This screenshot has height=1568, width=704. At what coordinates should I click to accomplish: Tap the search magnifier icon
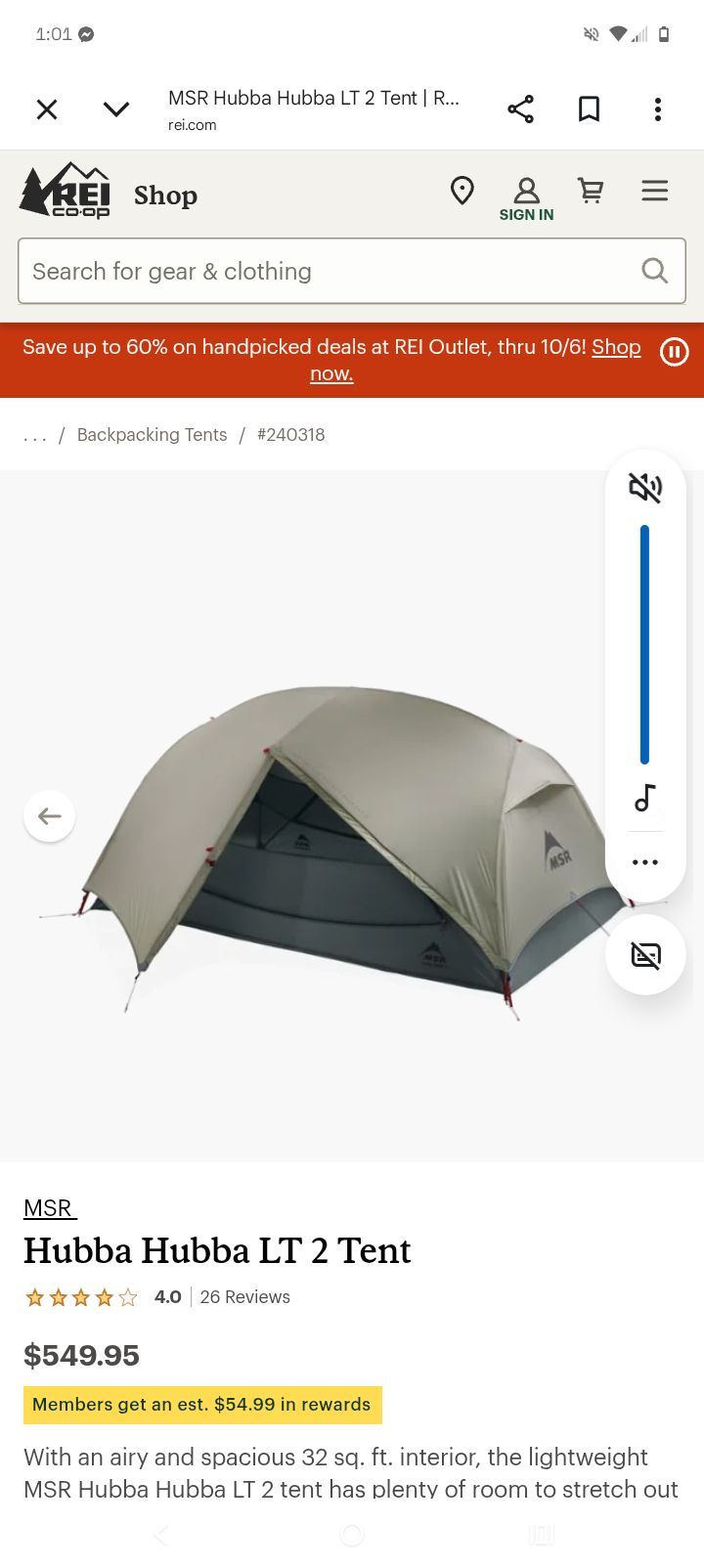pyautogui.click(x=654, y=271)
